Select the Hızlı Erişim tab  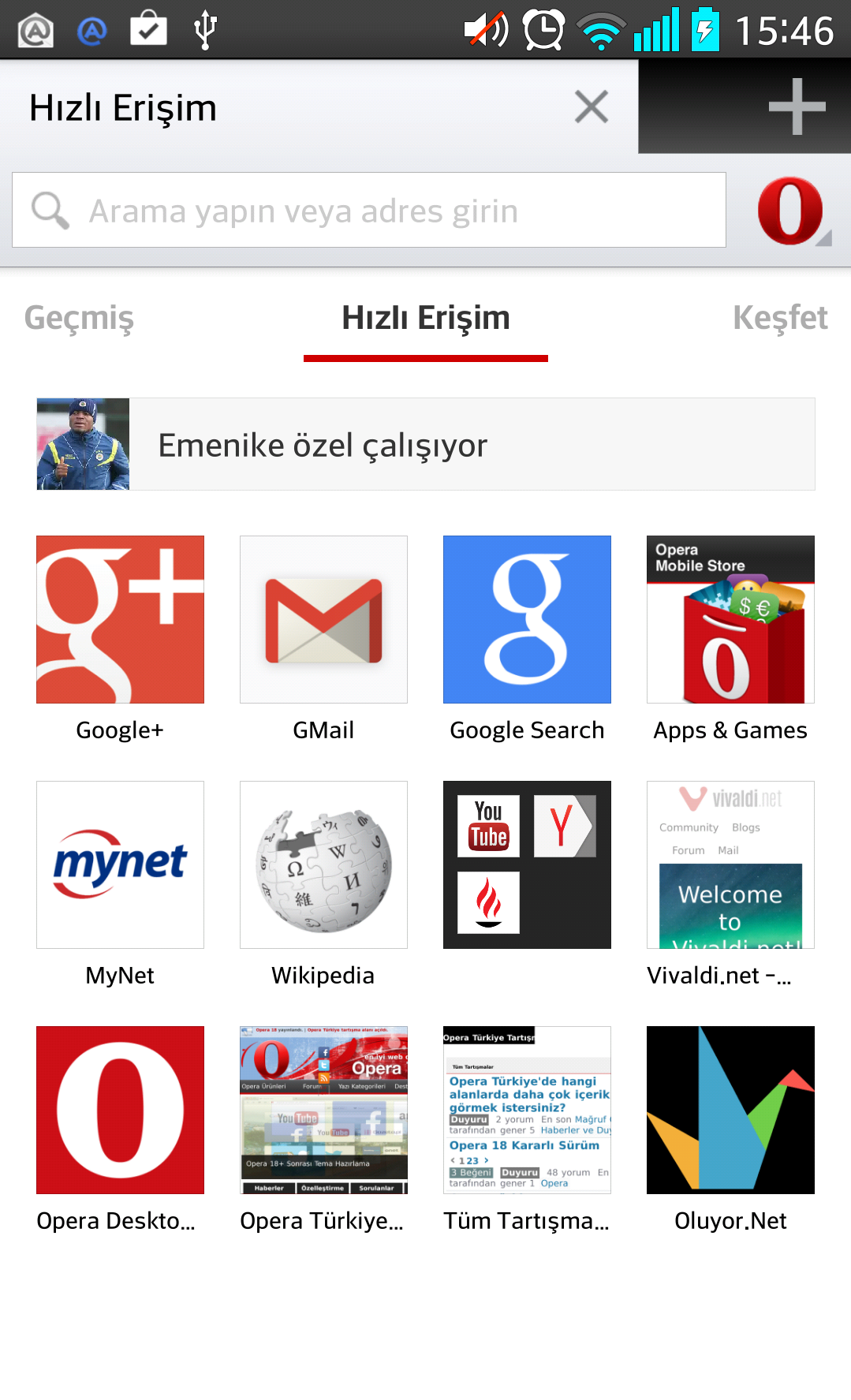tap(426, 319)
